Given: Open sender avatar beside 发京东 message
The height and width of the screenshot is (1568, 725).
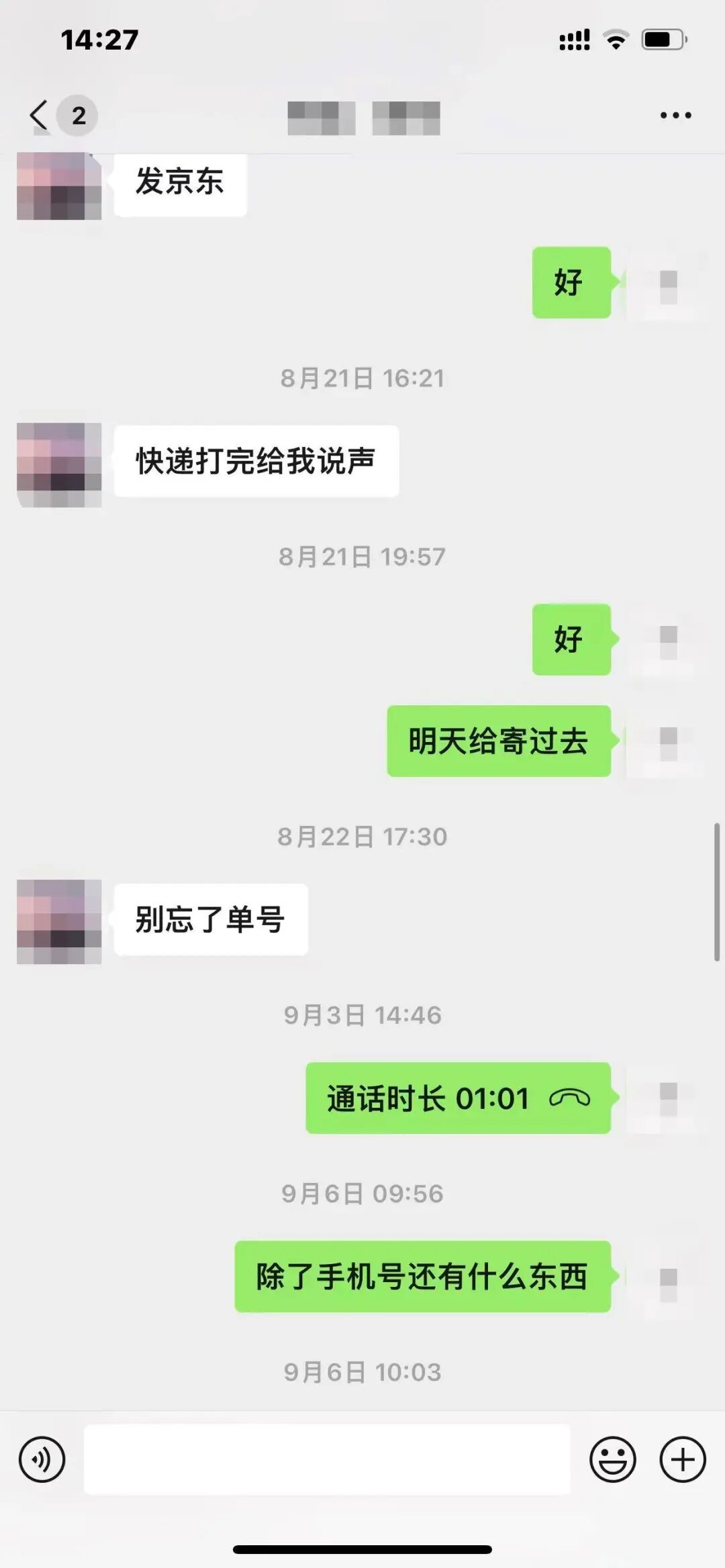Looking at the screenshot, I should point(59,186).
